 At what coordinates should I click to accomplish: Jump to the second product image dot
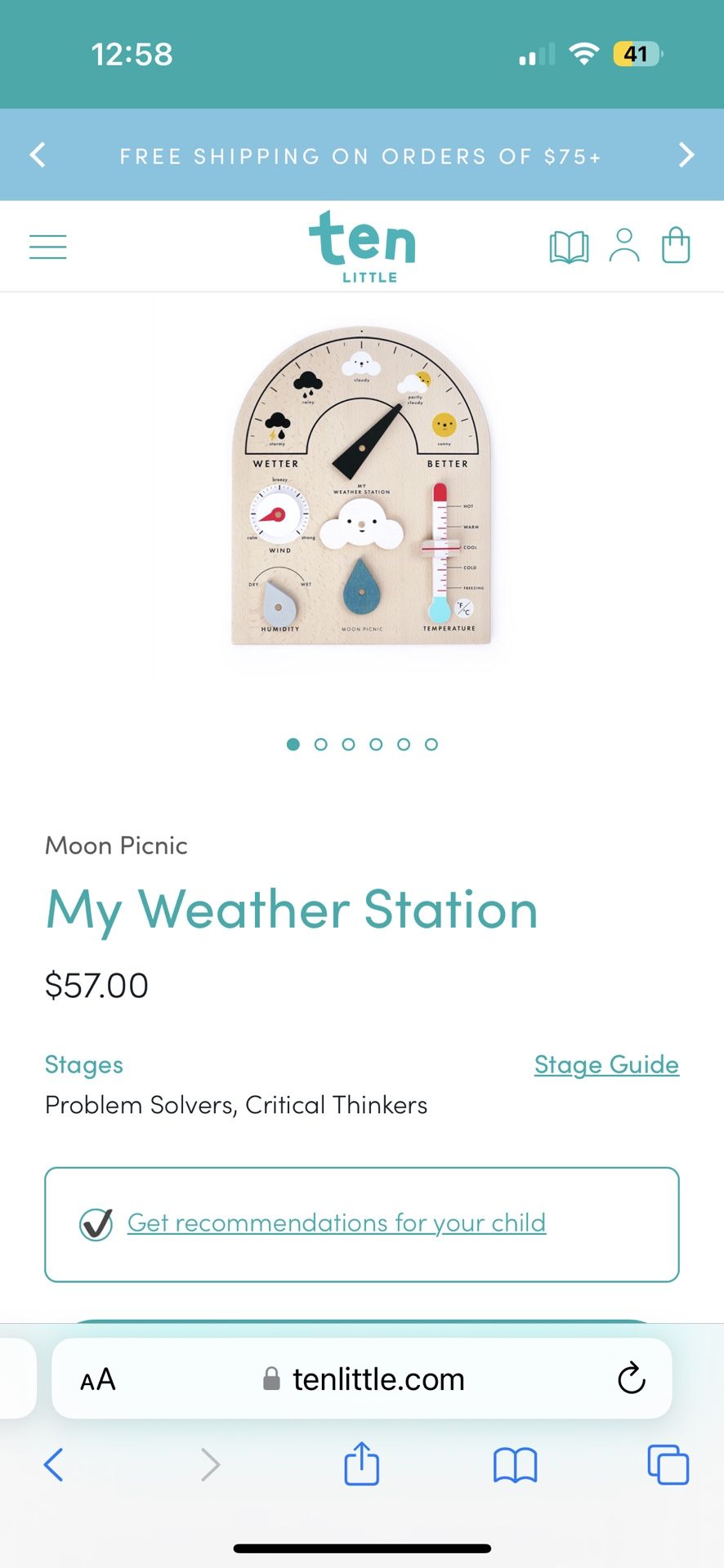tap(321, 744)
